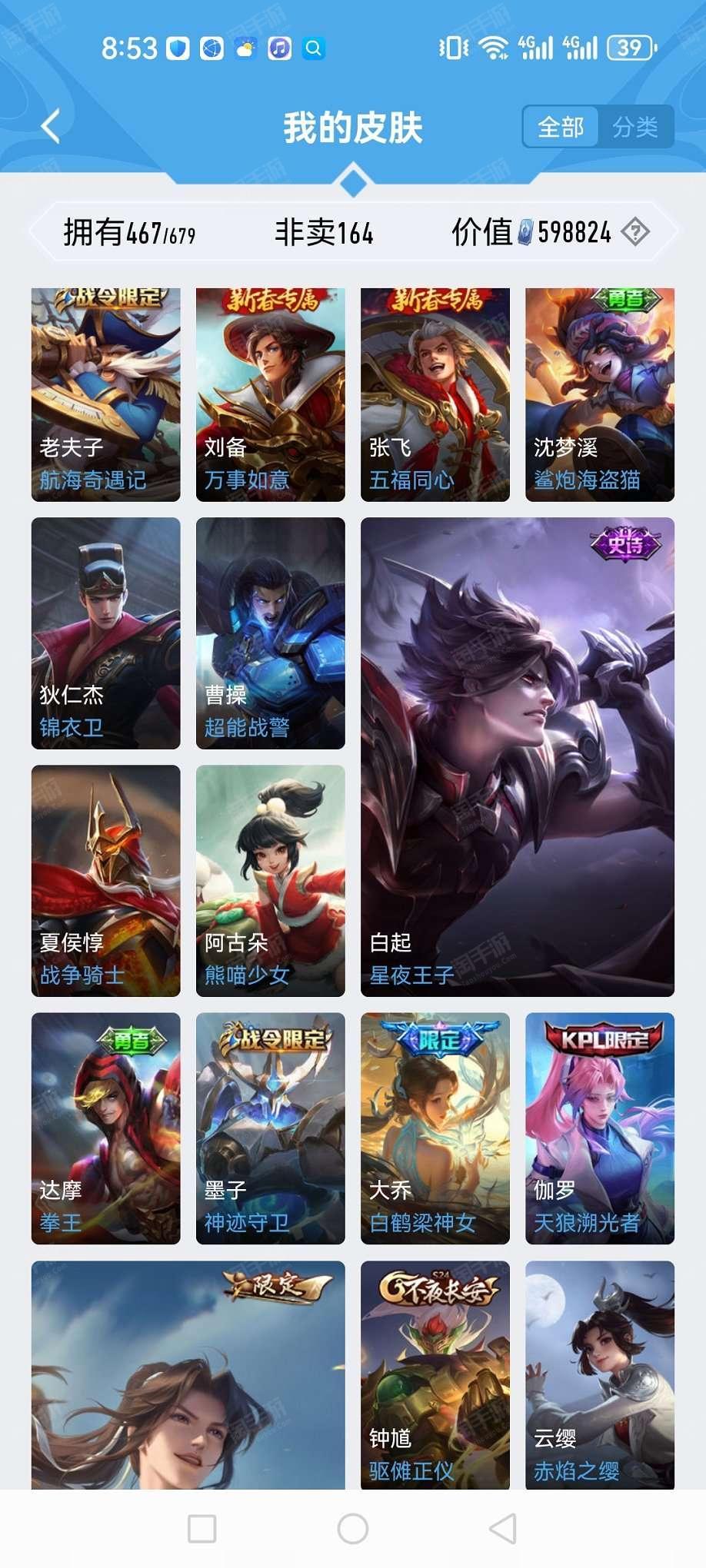Image resolution: width=706 pixels, height=1568 pixels.
Task: Open 大乔 白鹤梁神女 skin card
Action: click(435, 1128)
